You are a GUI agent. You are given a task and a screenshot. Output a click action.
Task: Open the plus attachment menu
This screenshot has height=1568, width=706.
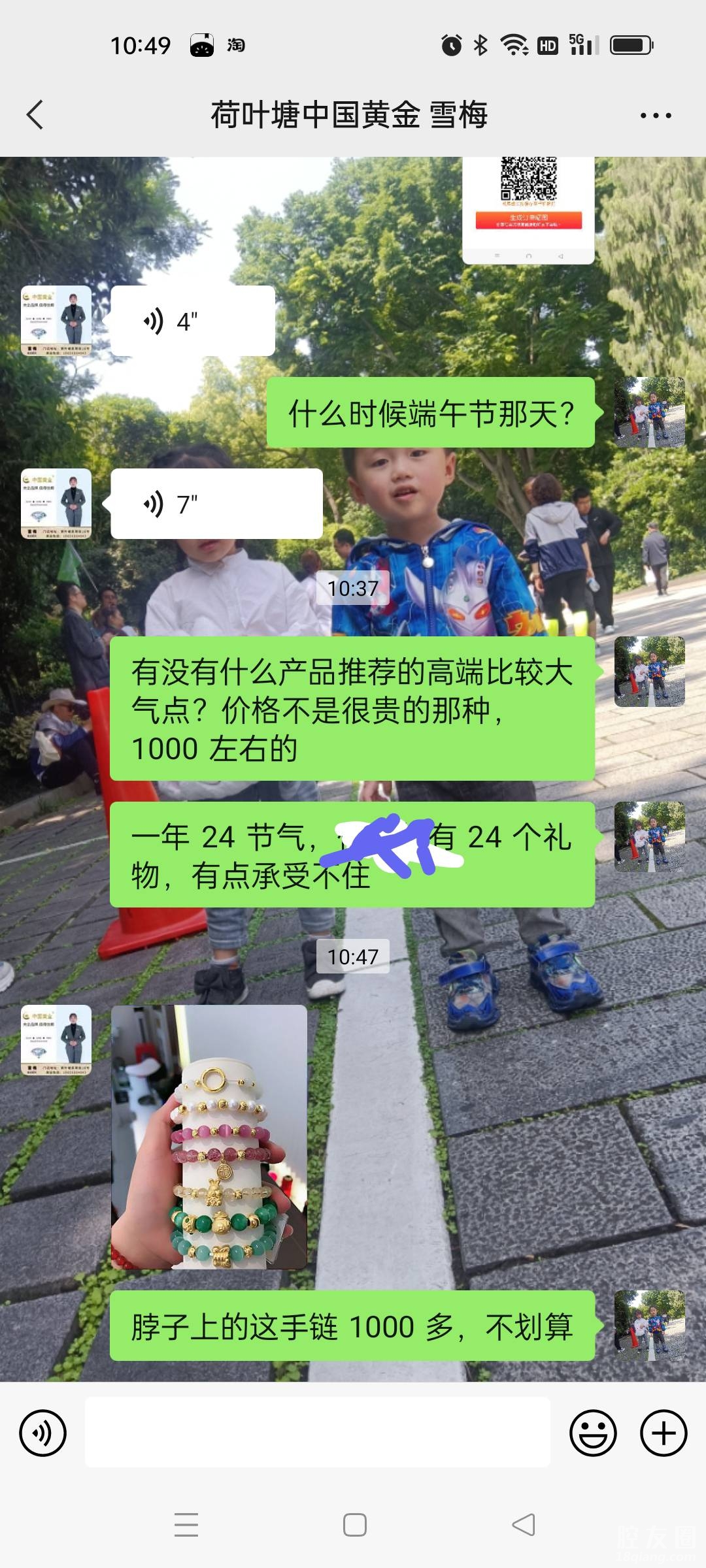[x=663, y=1433]
